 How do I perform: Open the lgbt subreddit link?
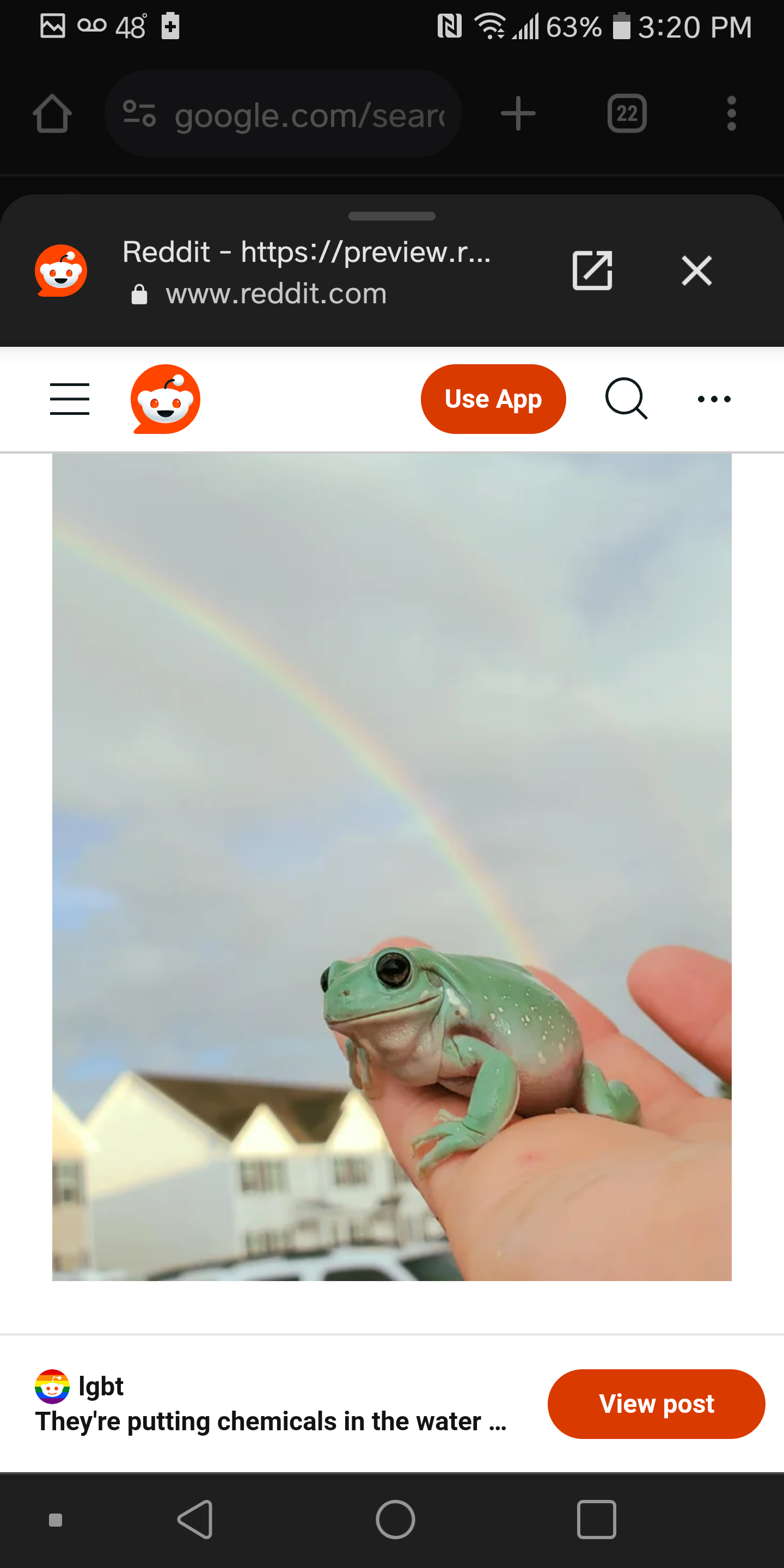tap(100, 1386)
